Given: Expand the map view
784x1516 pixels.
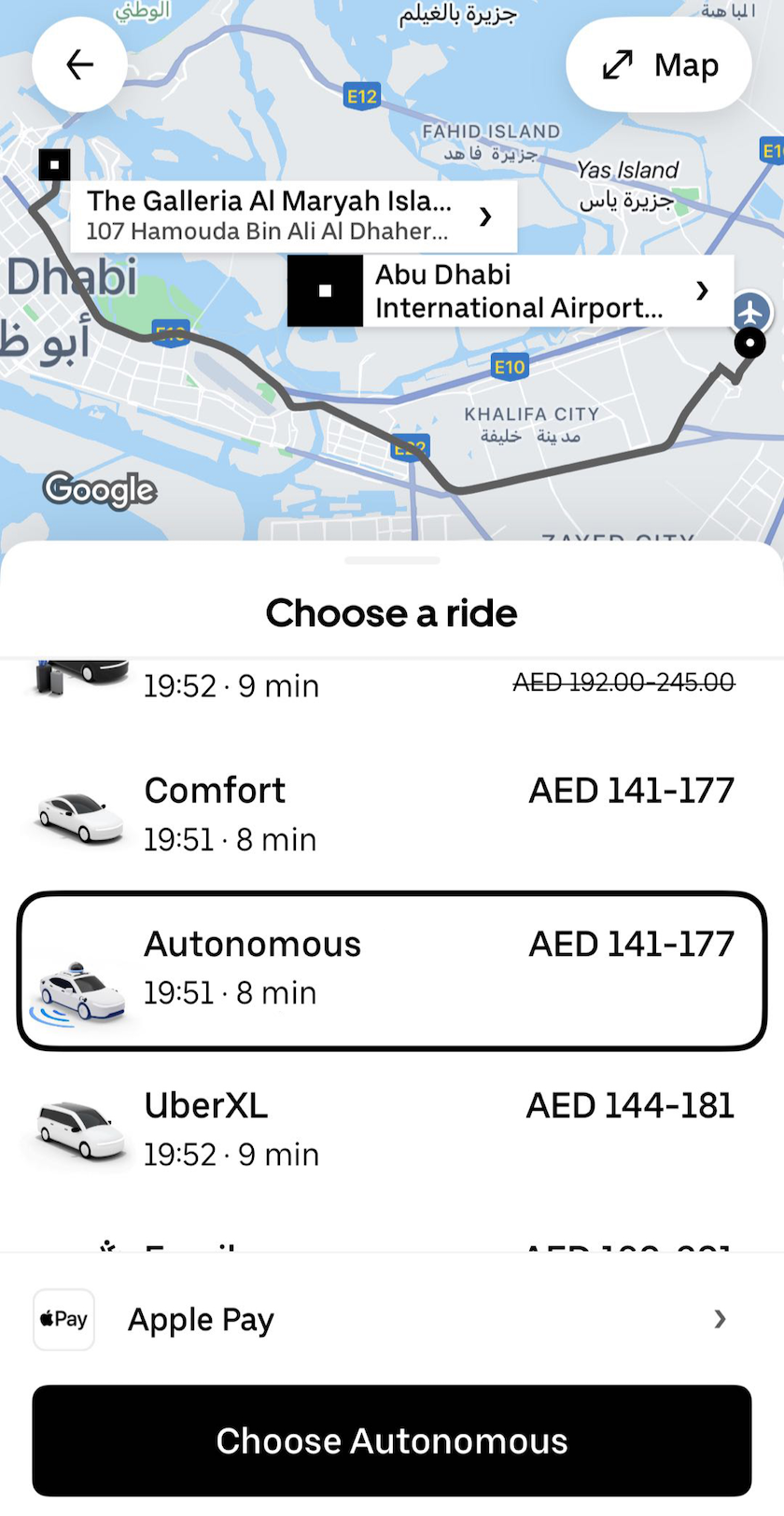Looking at the screenshot, I should point(659,65).
